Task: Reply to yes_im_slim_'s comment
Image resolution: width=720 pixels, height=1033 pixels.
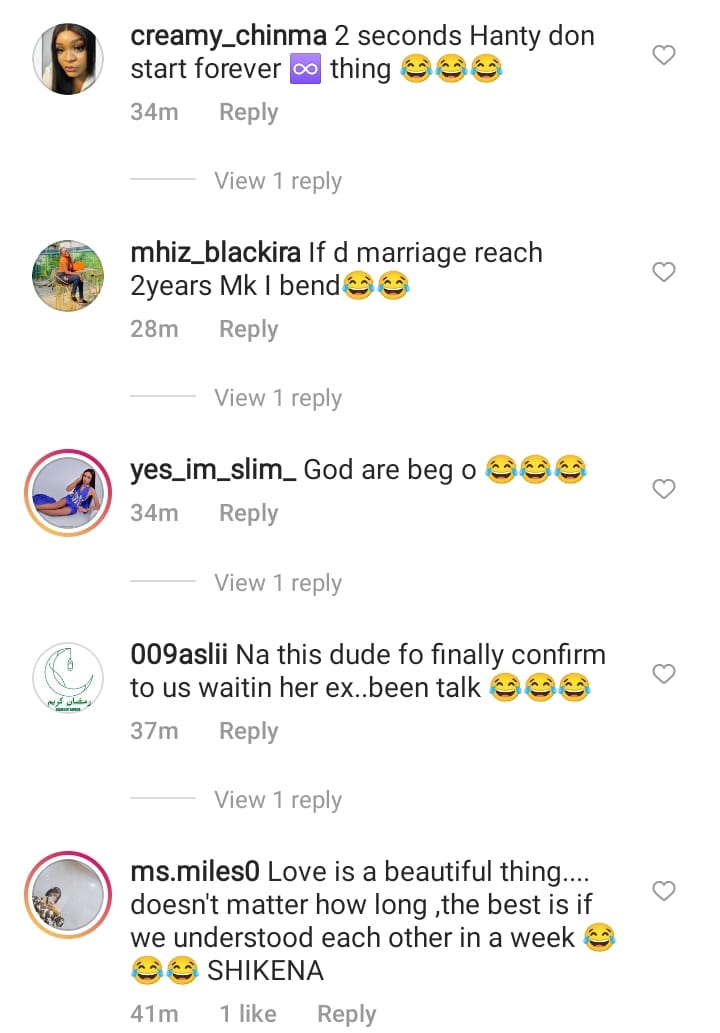Action: tap(248, 513)
